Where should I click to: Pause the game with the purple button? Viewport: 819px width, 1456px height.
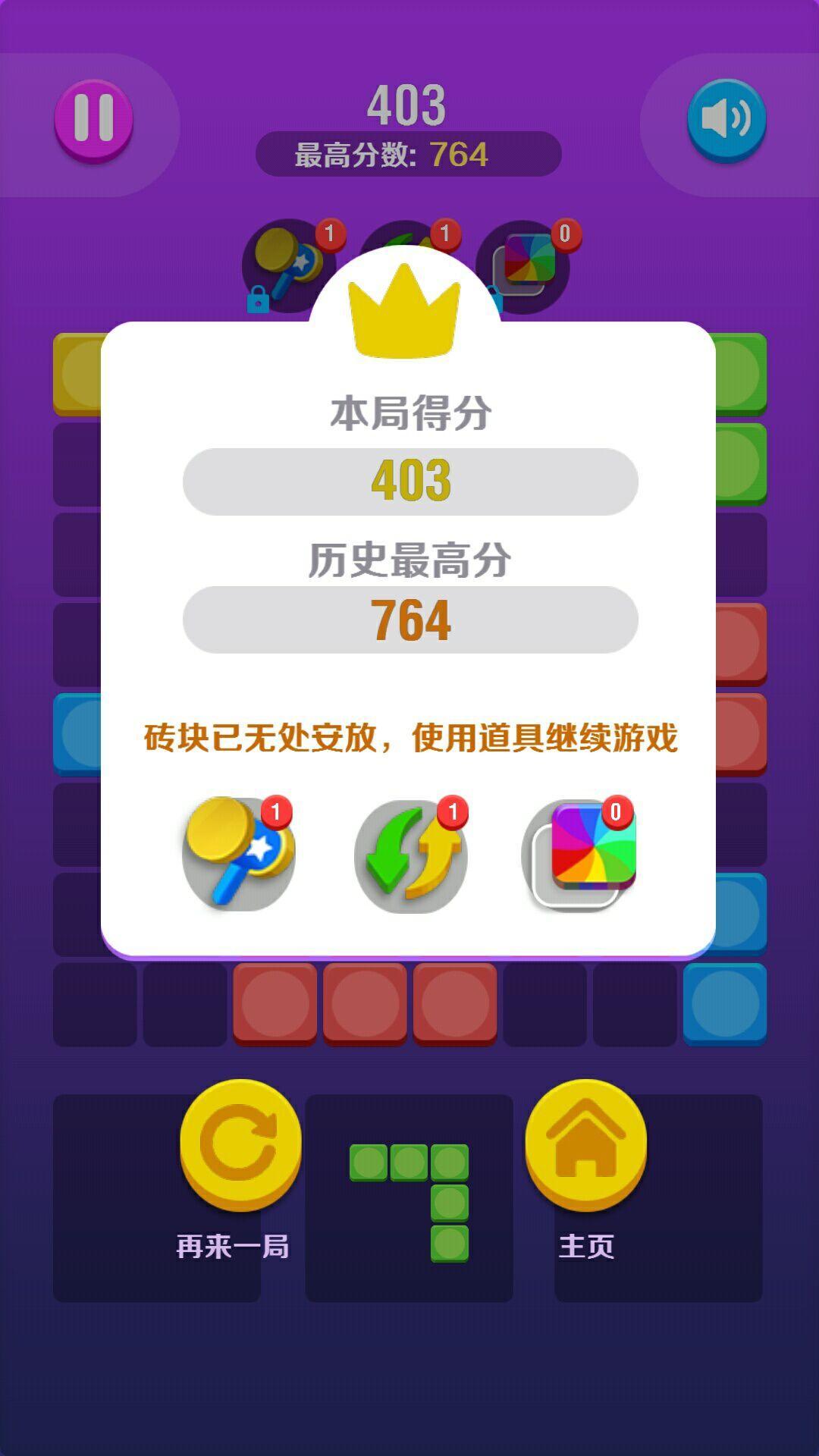coord(94,120)
